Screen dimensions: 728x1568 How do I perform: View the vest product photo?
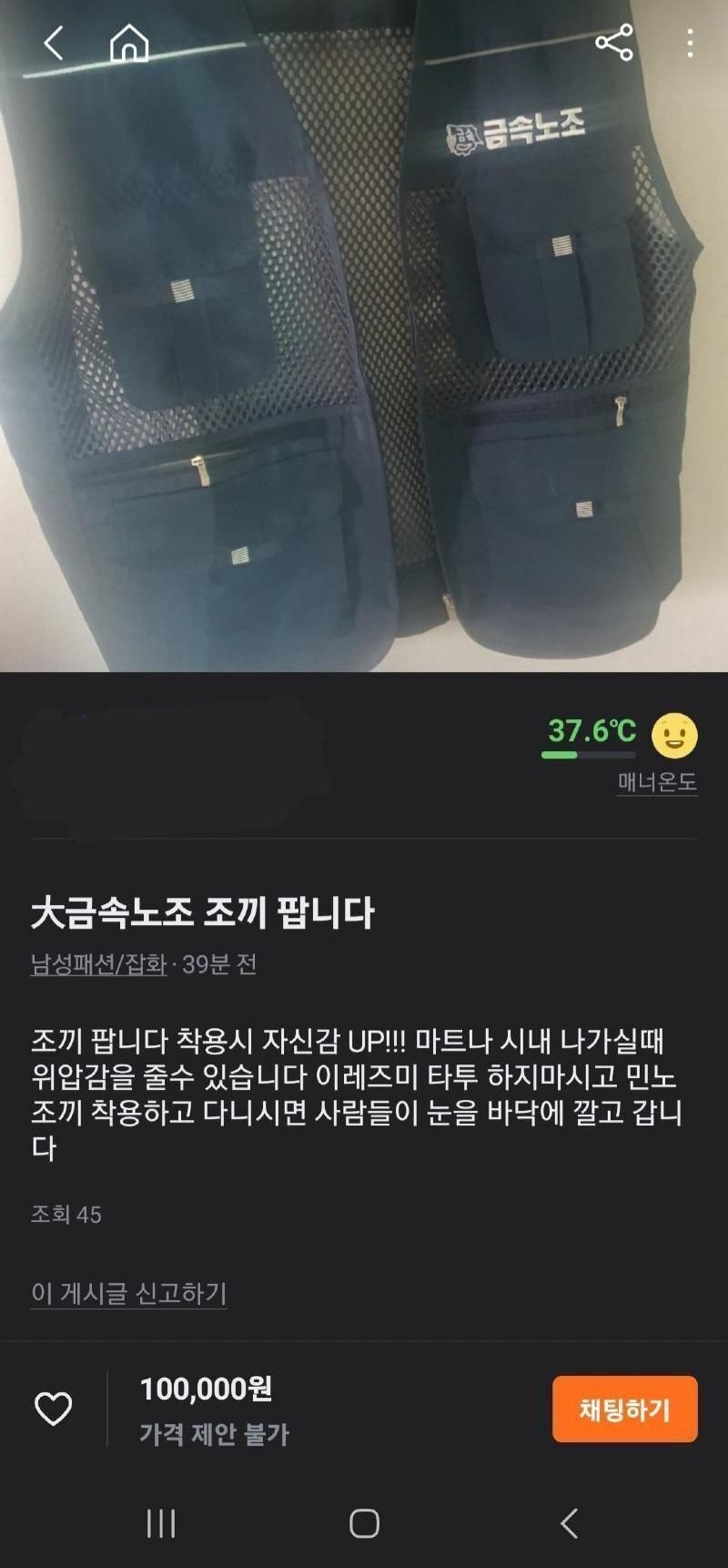click(364, 364)
